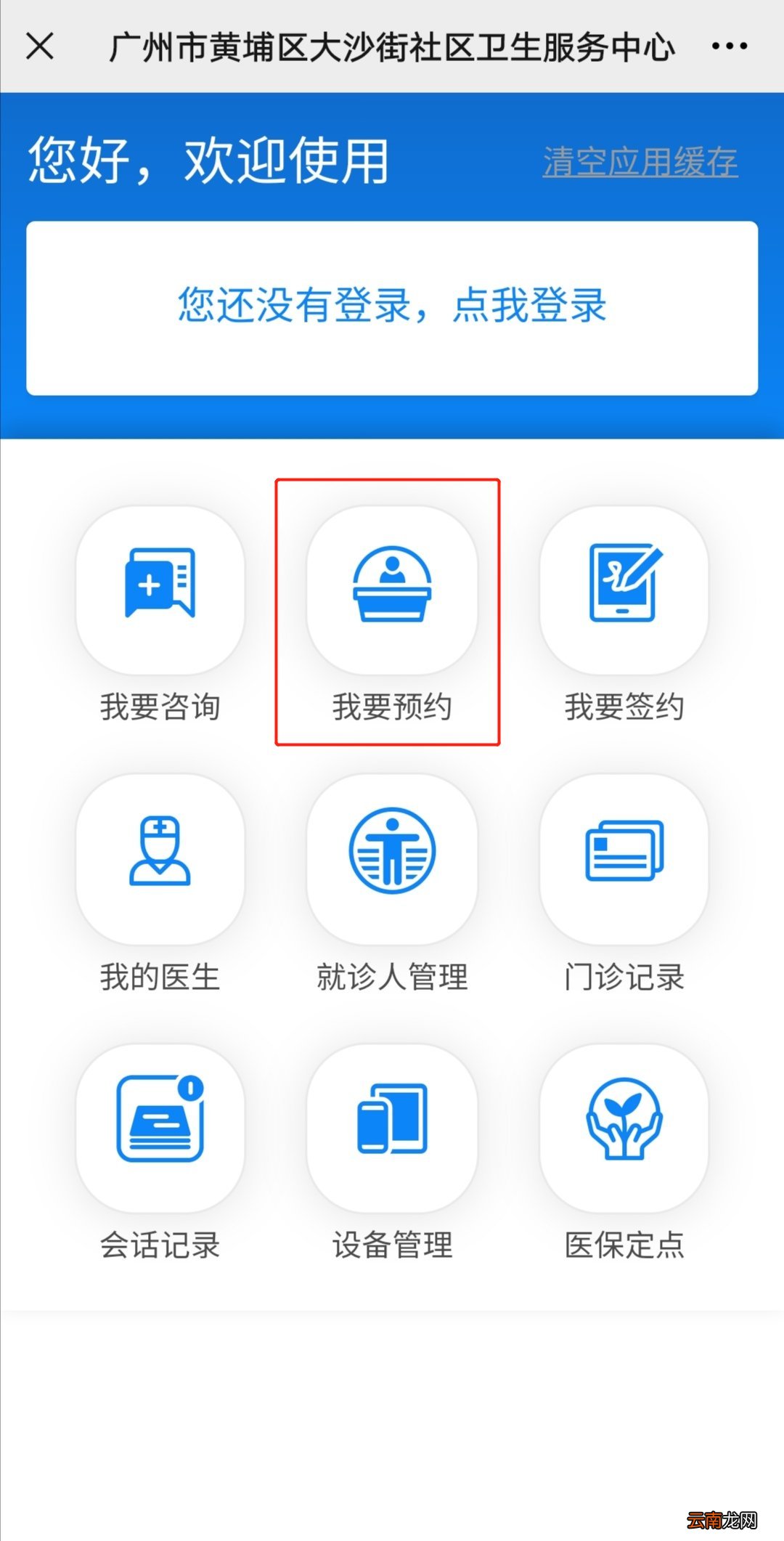Tap the red-highlighted 我要预约 area
784x1541 pixels.
[392, 610]
